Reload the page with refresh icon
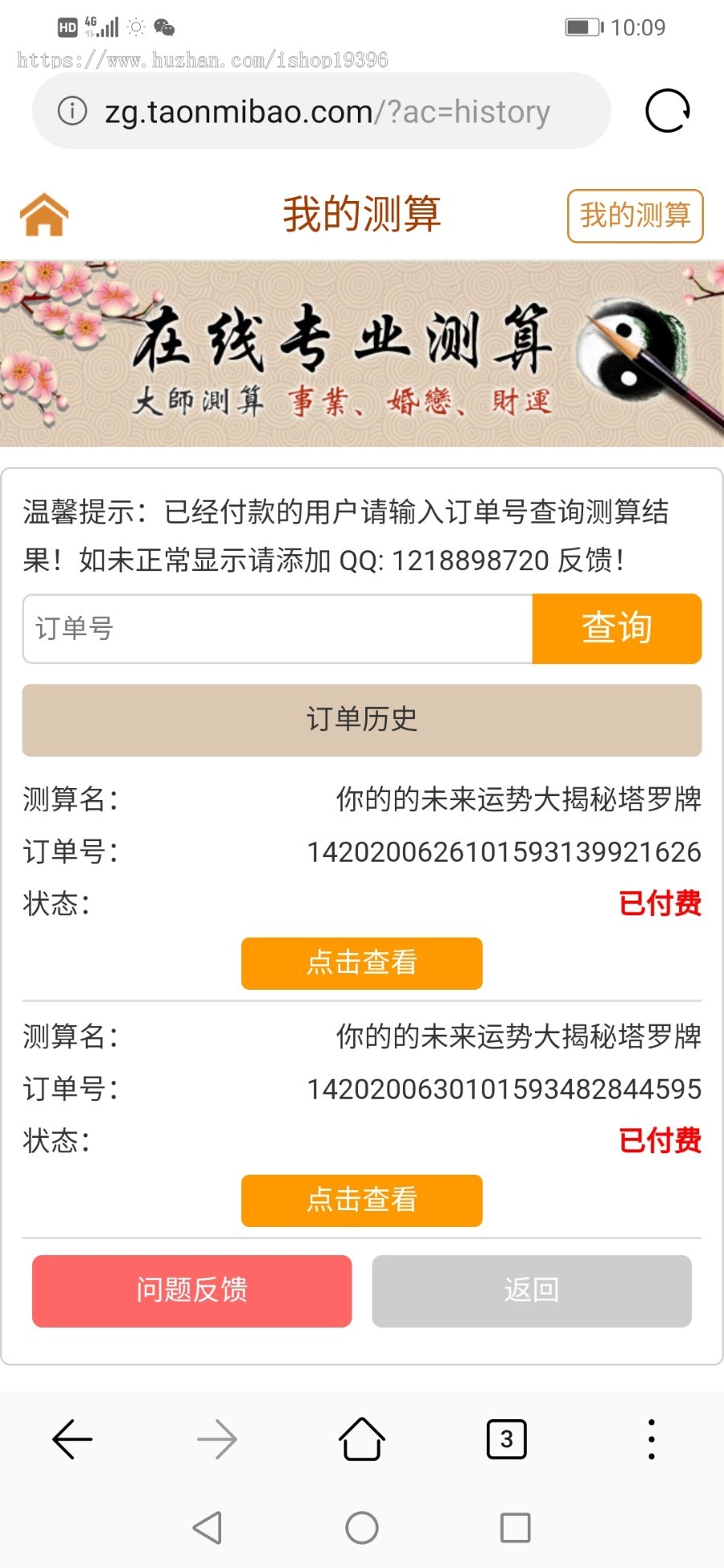Screen dimensions: 724x1568 tap(668, 111)
